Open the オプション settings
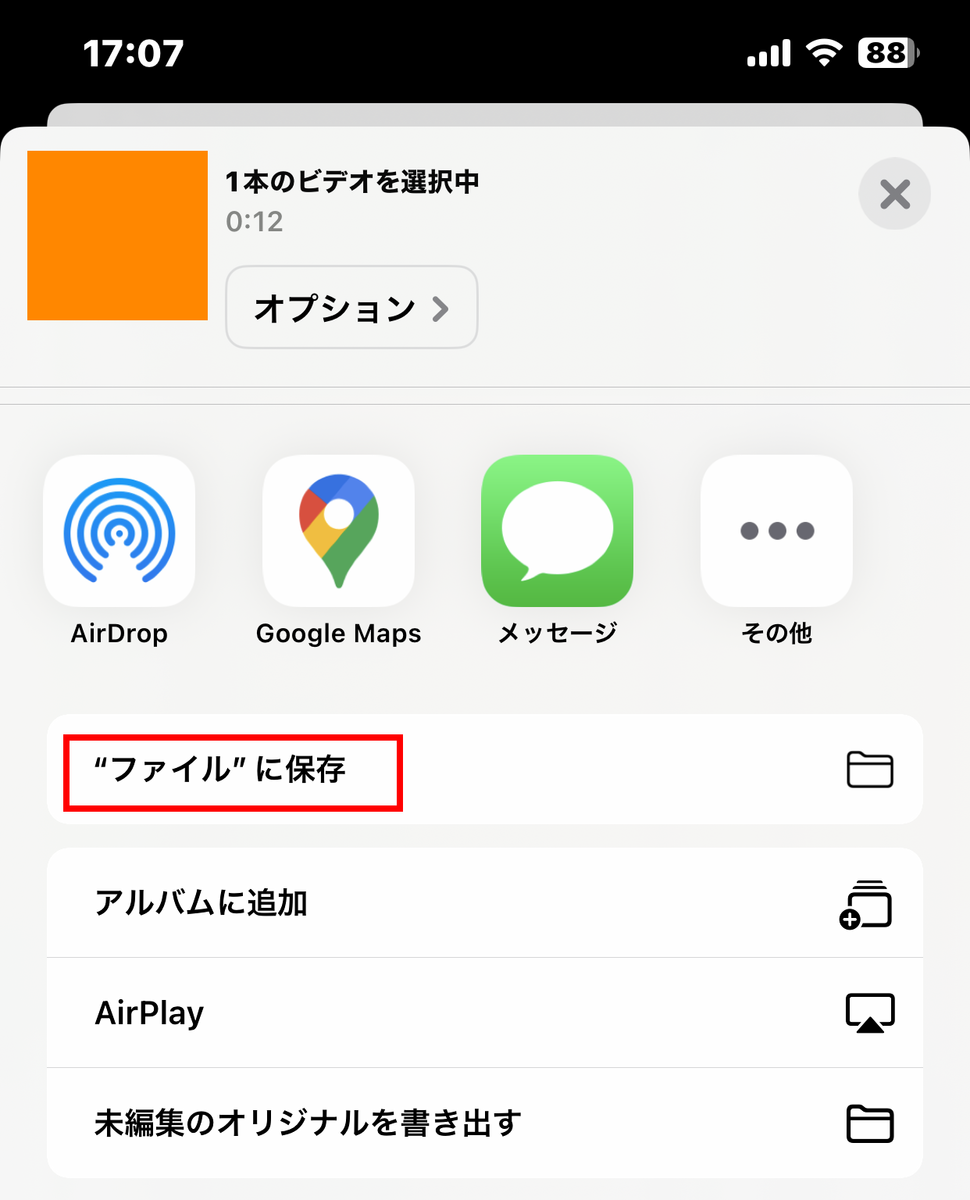 pyautogui.click(x=351, y=308)
